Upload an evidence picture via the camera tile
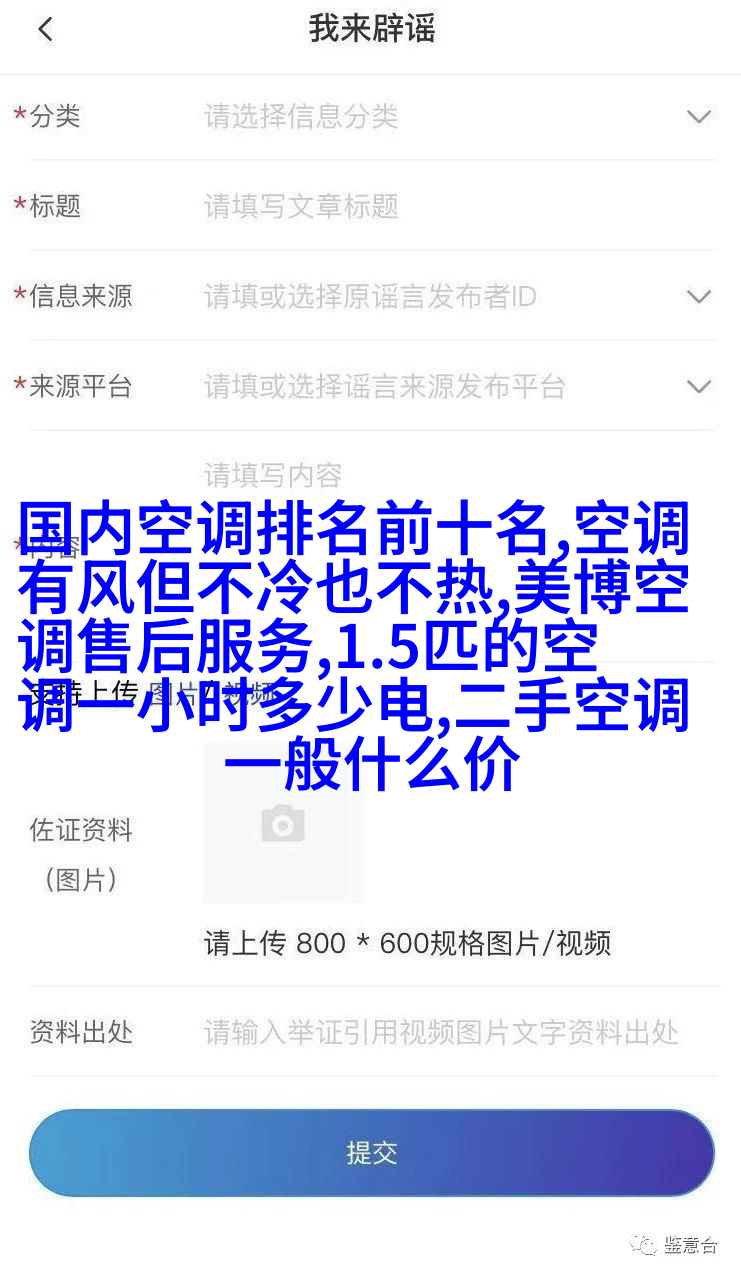The image size is (741, 1277). (283, 823)
